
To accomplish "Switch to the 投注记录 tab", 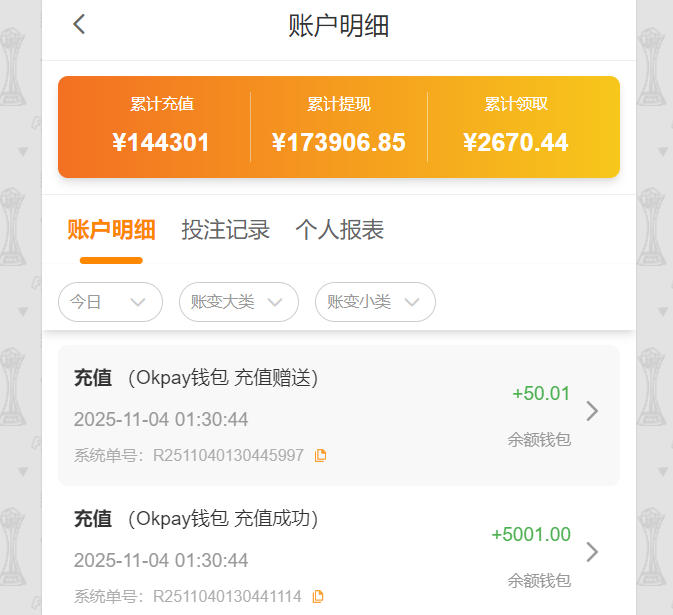I will (225, 230).
